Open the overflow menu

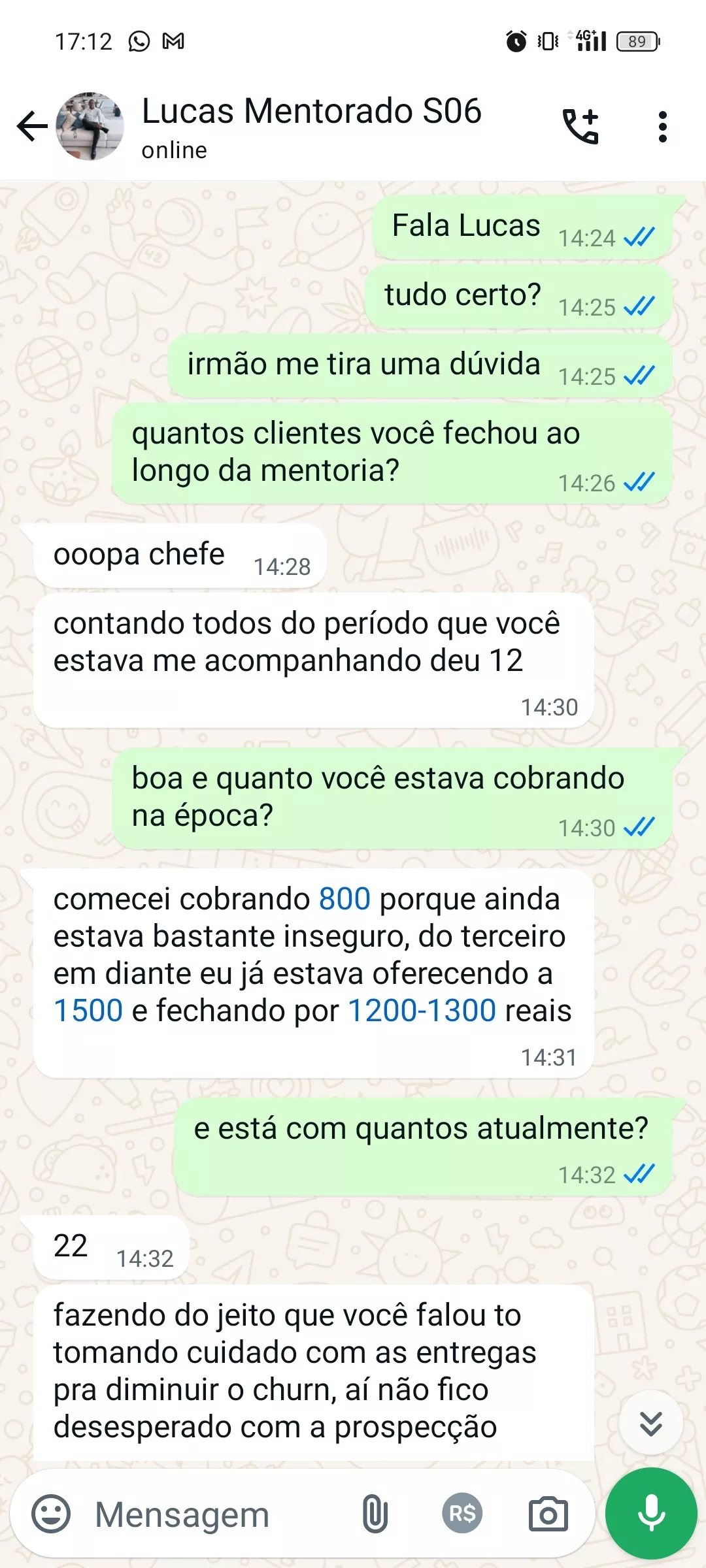pyautogui.click(x=662, y=126)
